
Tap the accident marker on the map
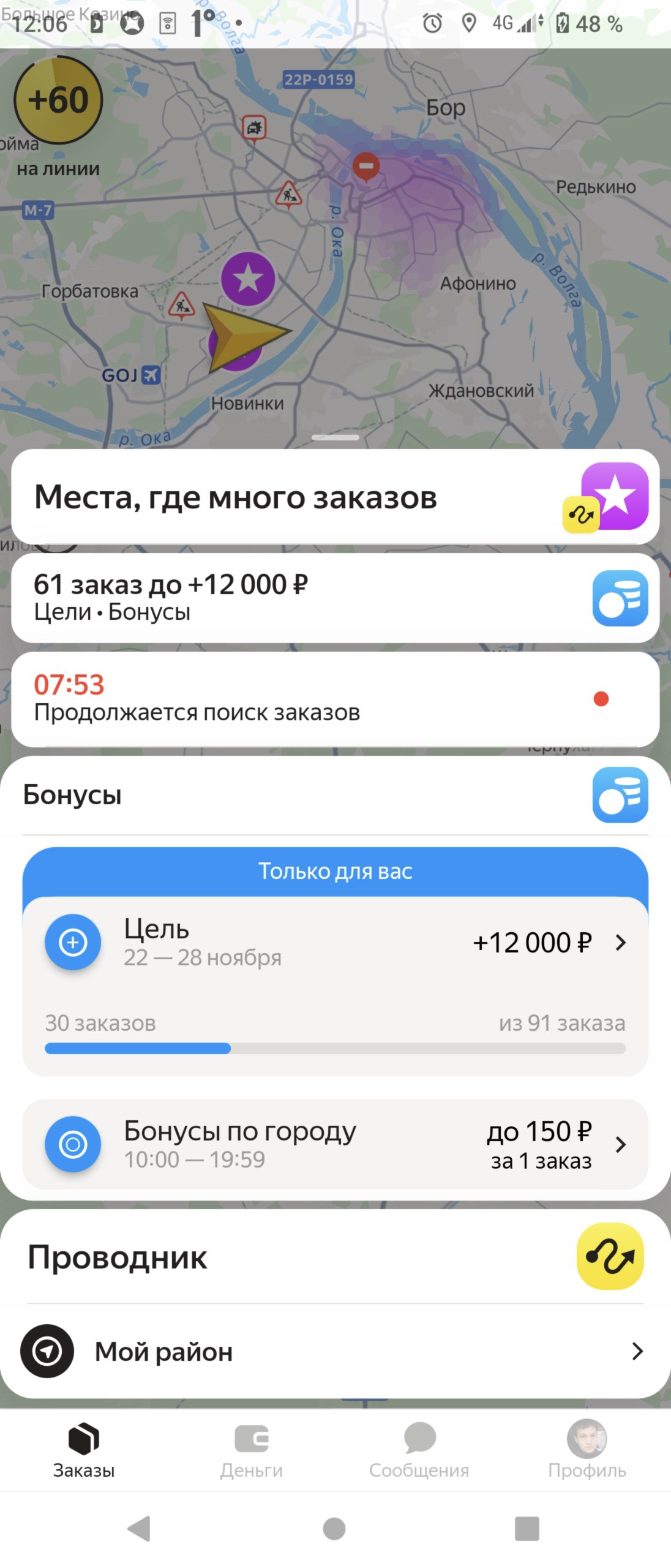254,128
